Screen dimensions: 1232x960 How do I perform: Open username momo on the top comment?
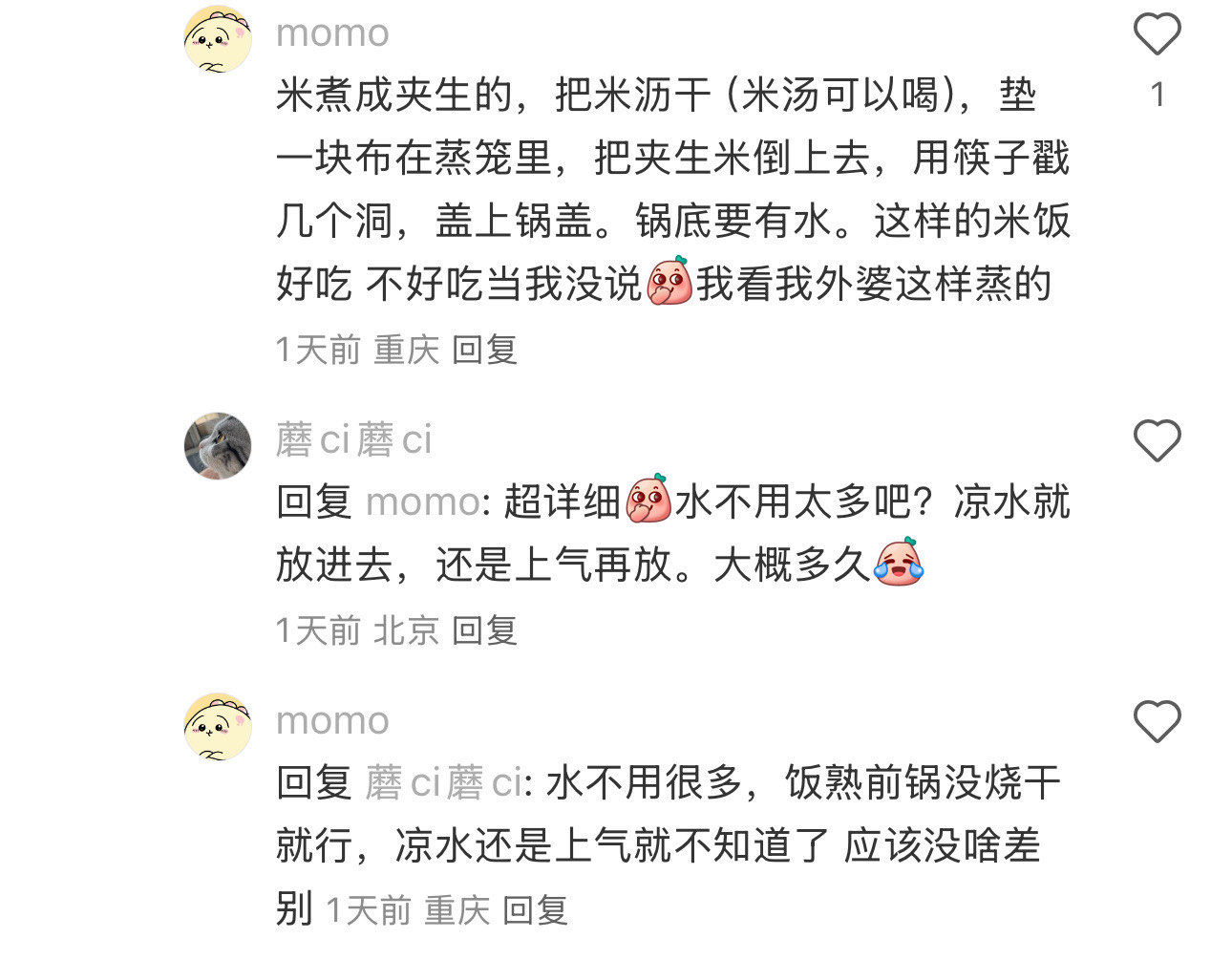coord(332,33)
